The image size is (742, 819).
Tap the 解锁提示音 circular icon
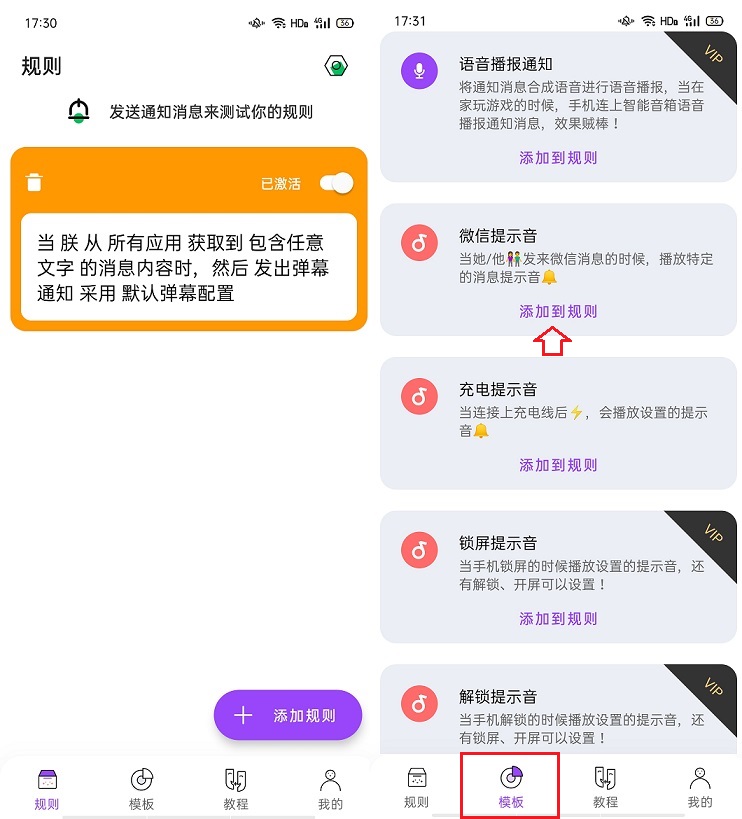coord(419,703)
